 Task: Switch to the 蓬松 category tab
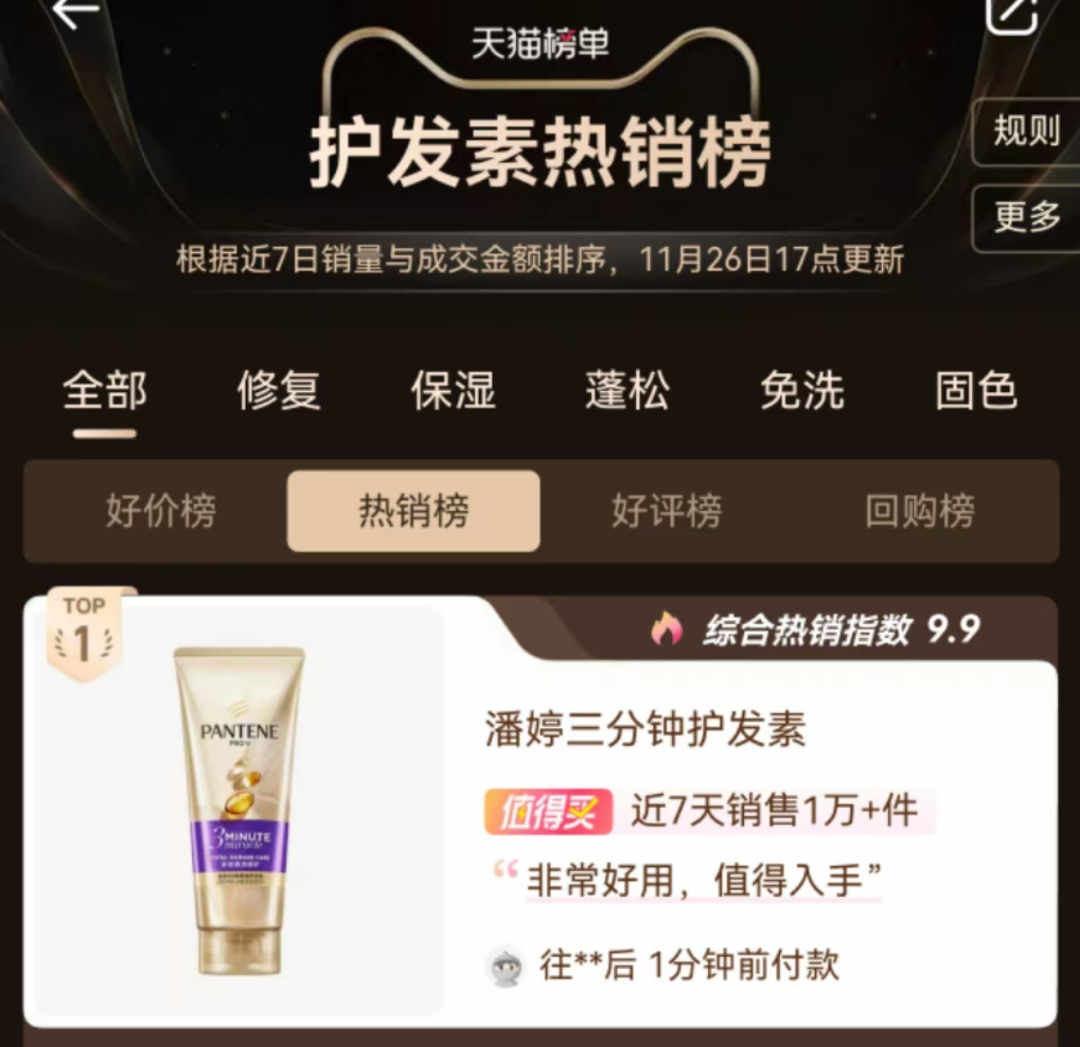pyautogui.click(x=627, y=391)
